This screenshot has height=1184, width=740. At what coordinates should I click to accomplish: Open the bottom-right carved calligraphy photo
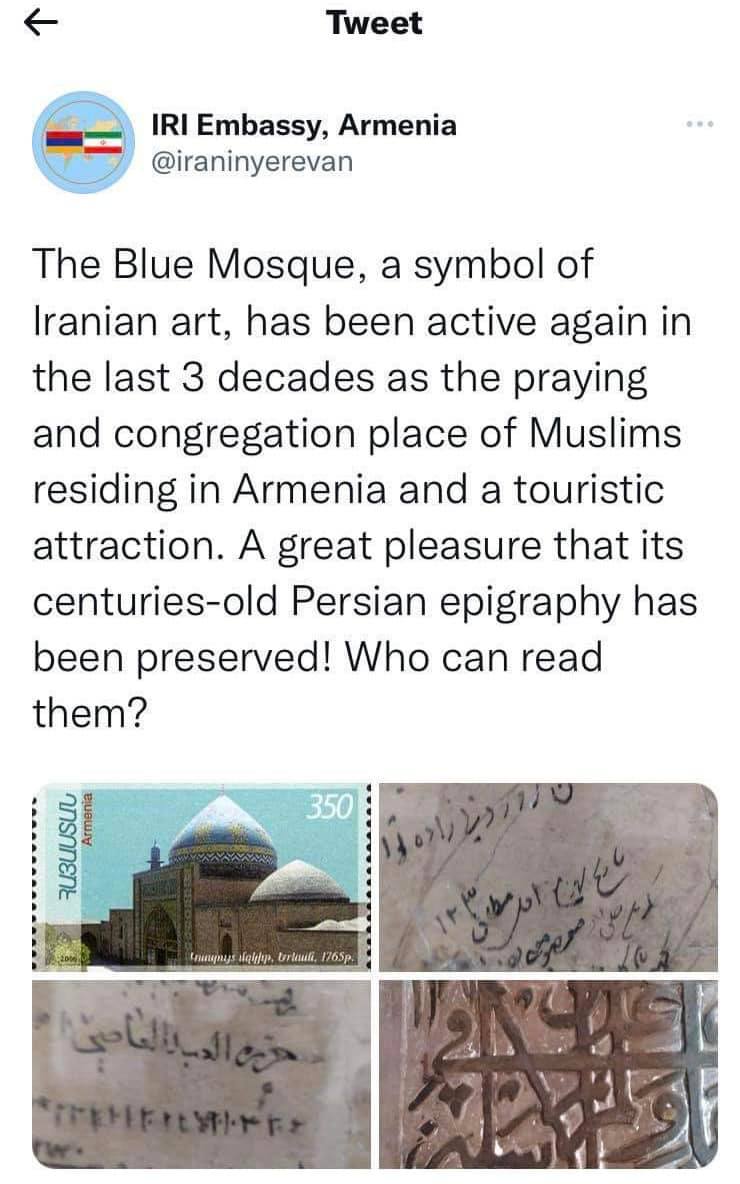click(548, 1073)
